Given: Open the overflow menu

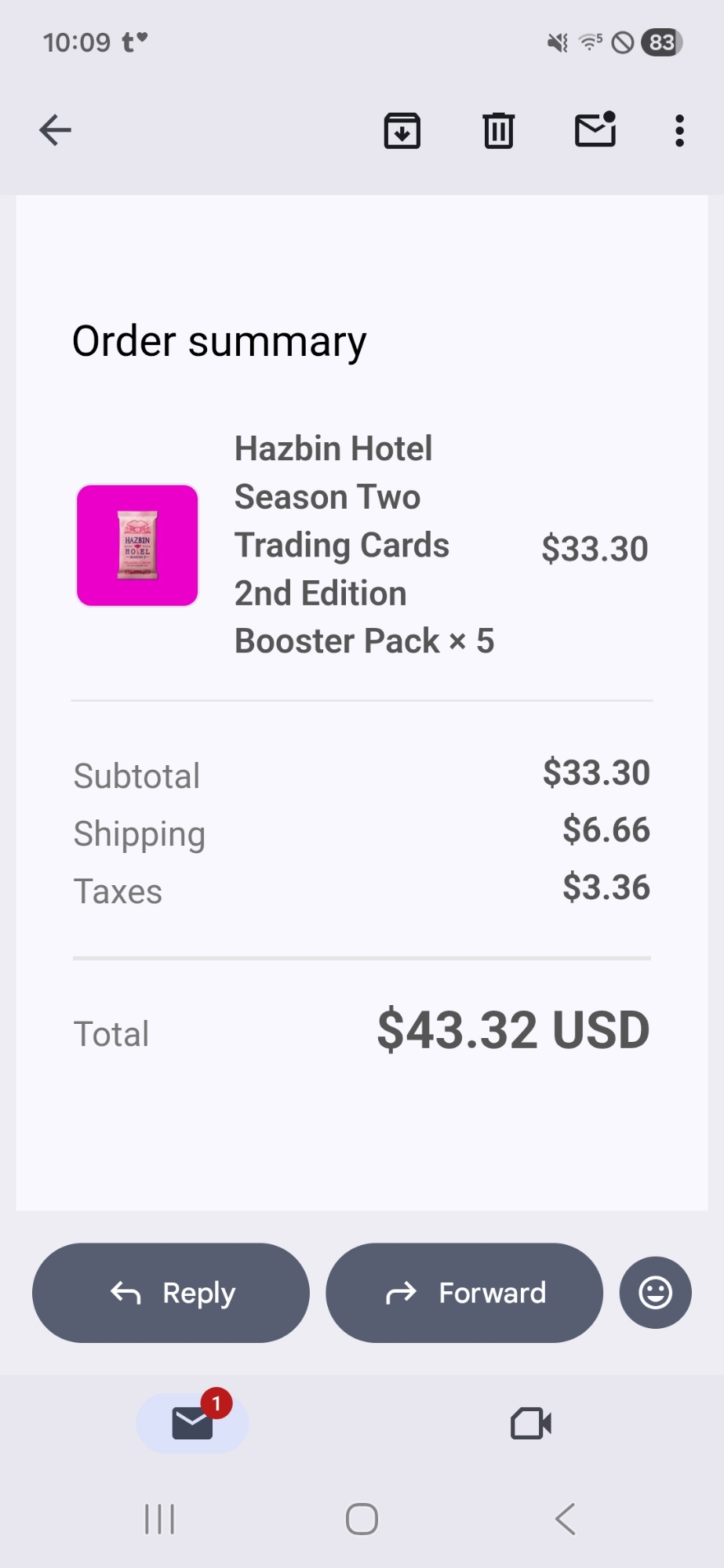Looking at the screenshot, I should (679, 130).
